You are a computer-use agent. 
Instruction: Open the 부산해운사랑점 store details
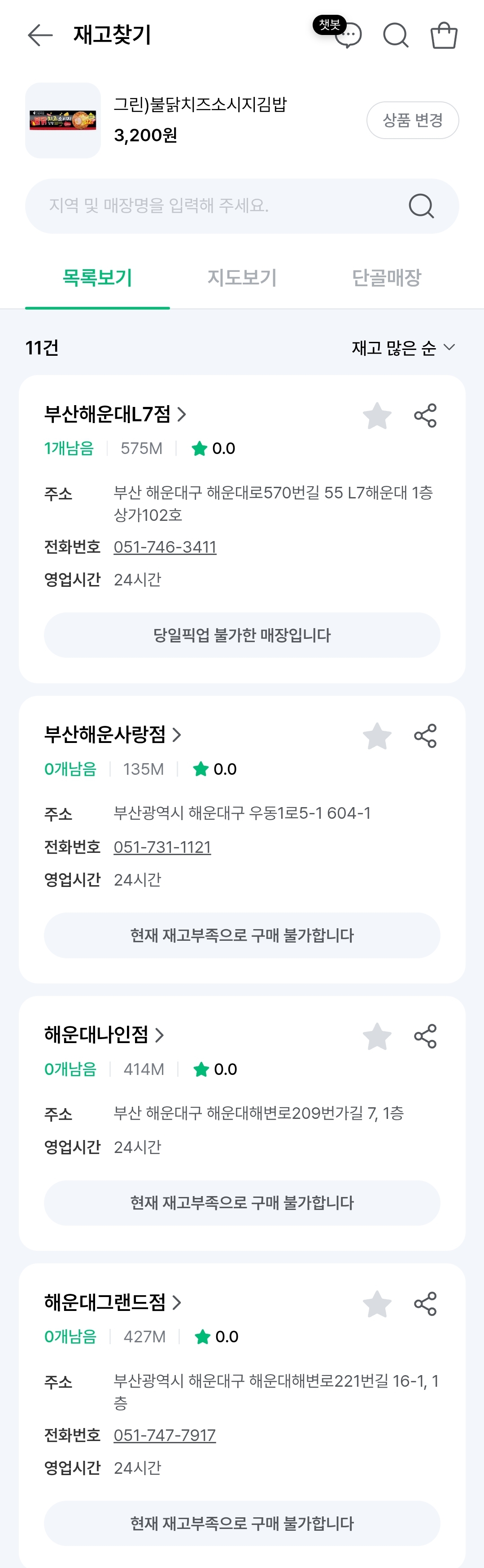pyautogui.click(x=112, y=735)
